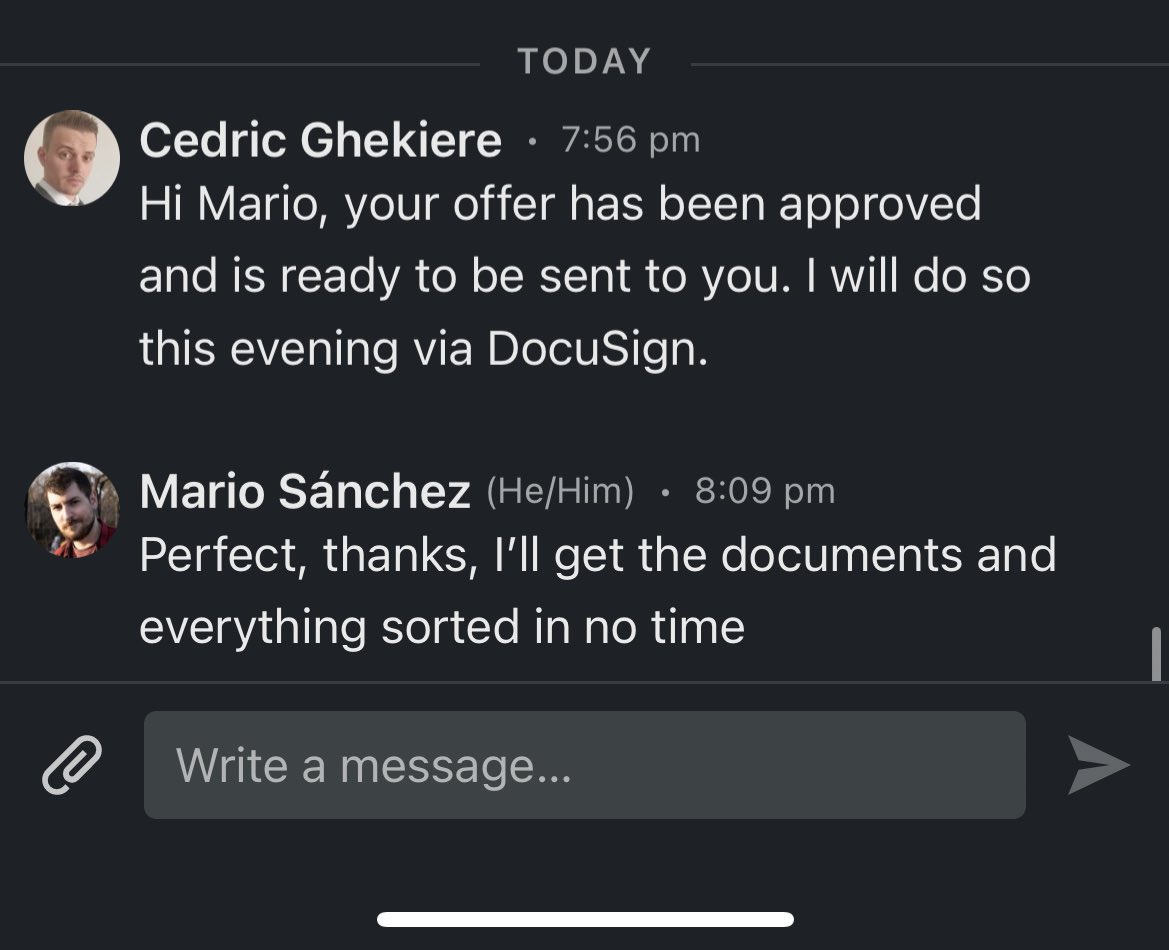Send the message with the arrow icon

[x=1097, y=765]
